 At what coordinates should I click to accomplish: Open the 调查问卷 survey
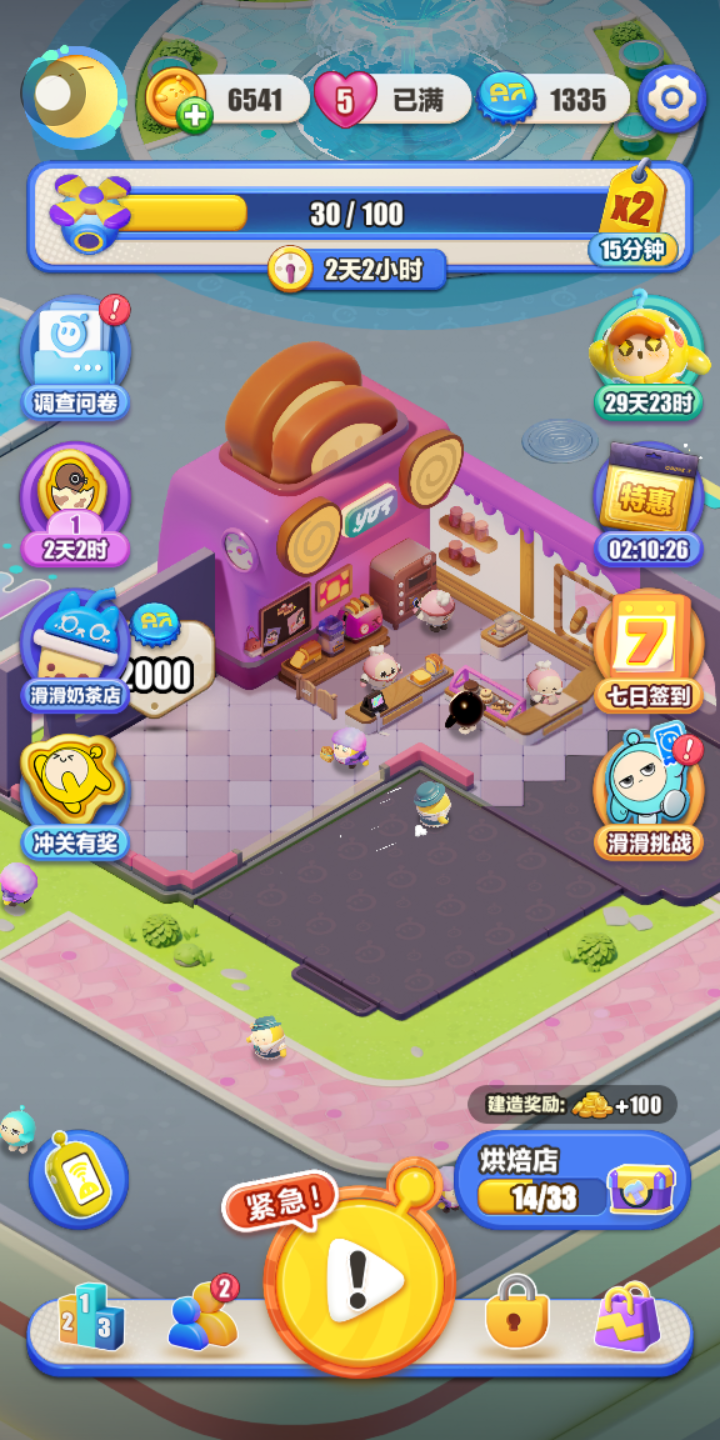coord(76,360)
